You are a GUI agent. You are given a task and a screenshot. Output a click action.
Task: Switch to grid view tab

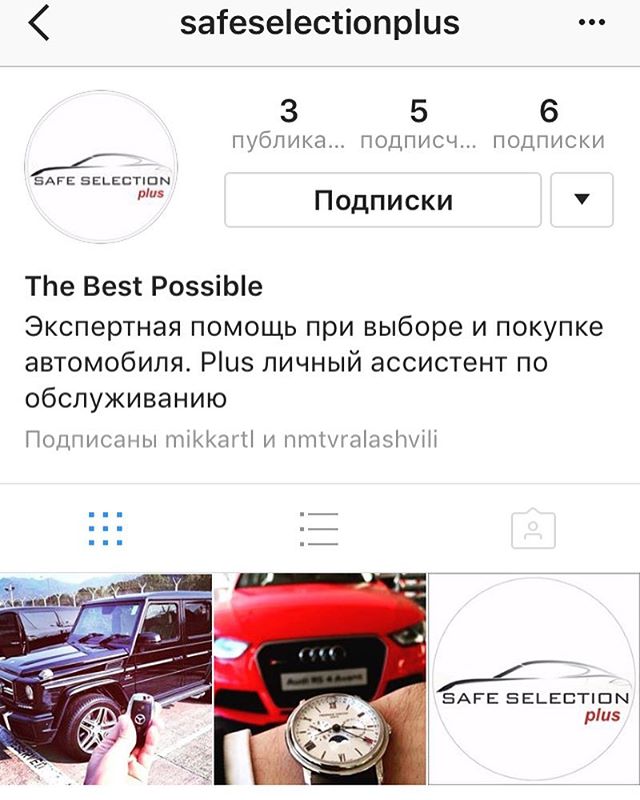105,528
